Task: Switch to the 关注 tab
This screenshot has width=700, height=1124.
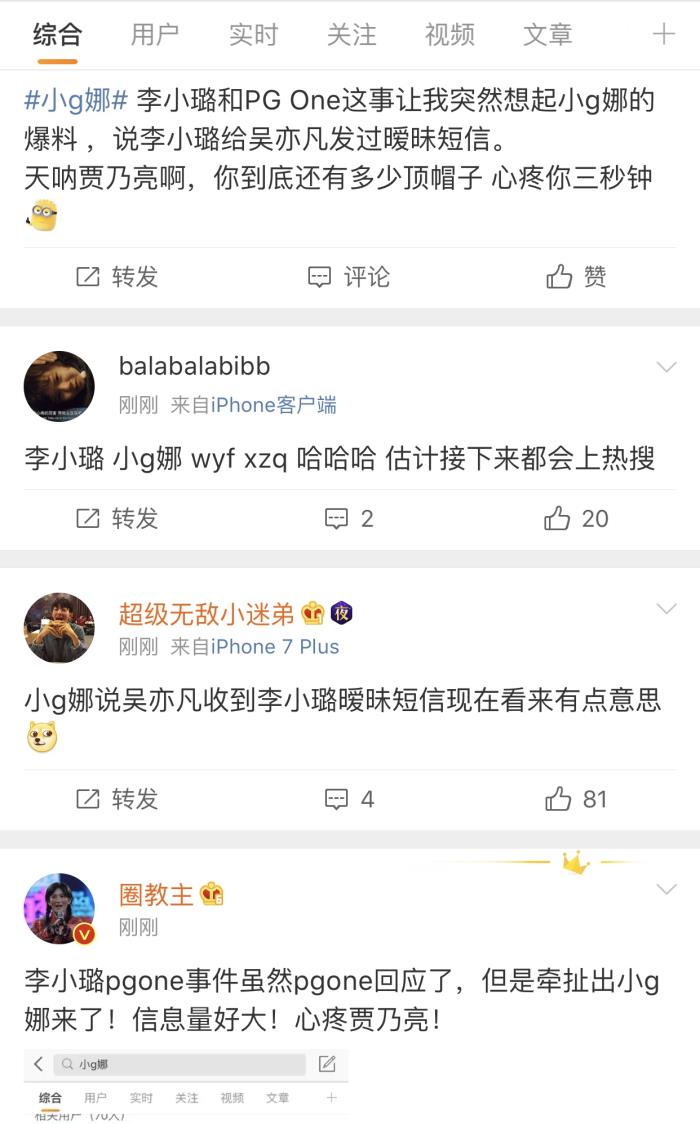Action: click(x=351, y=35)
